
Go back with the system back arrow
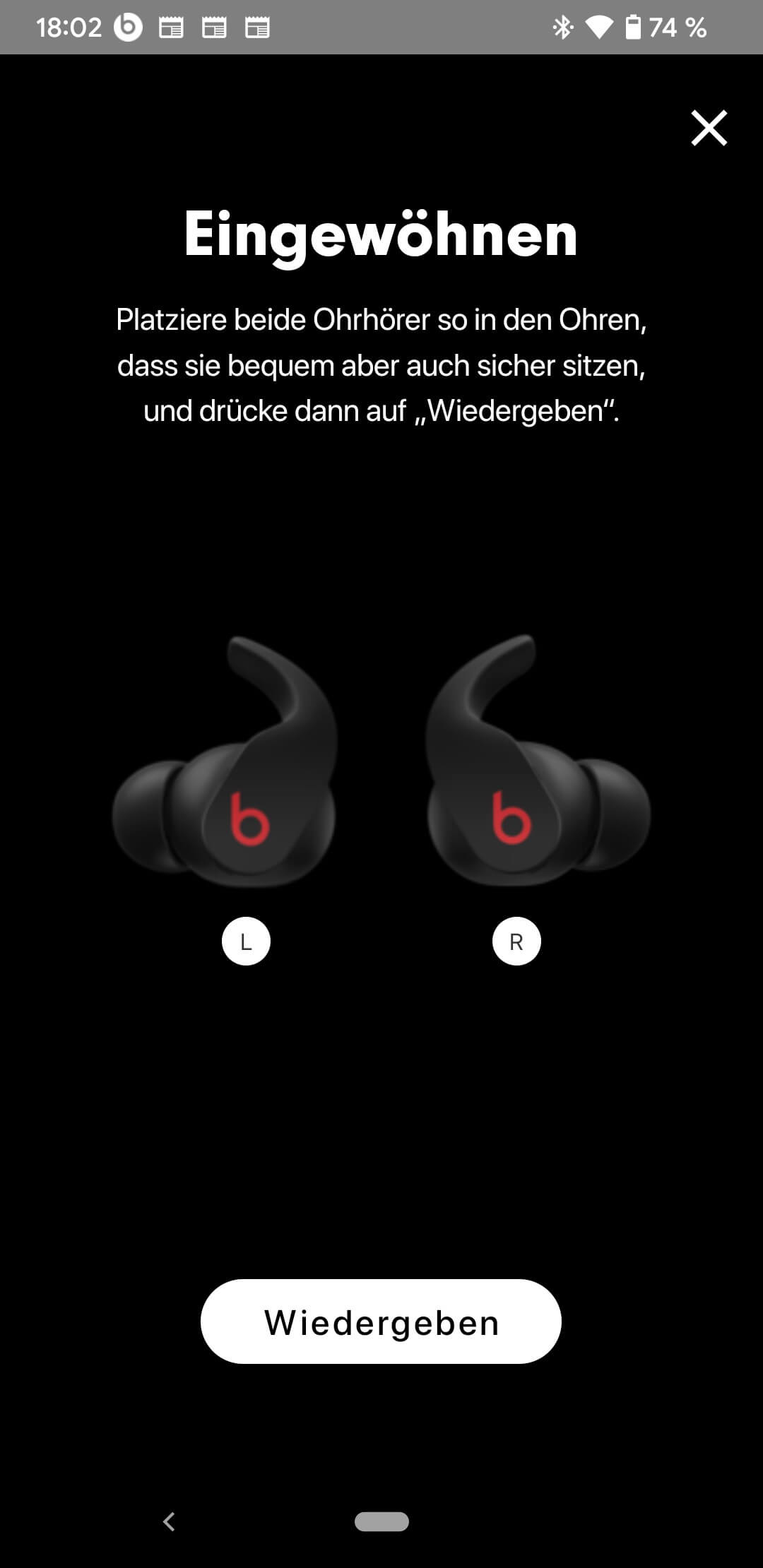click(x=169, y=1521)
